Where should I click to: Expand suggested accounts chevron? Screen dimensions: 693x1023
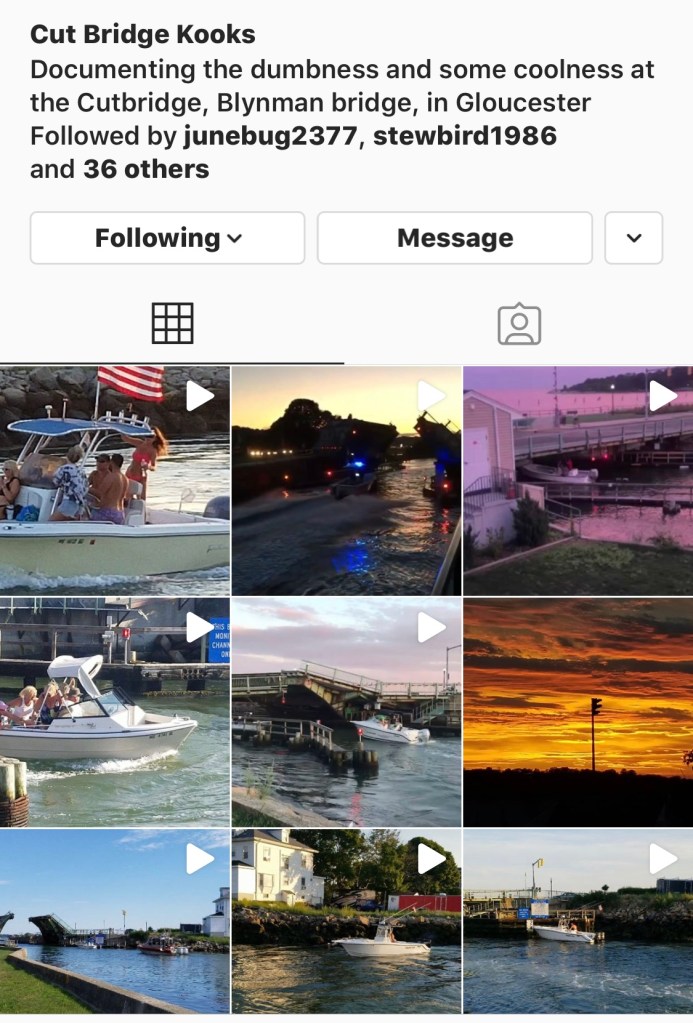pyautogui.click(x=633, y=238)
